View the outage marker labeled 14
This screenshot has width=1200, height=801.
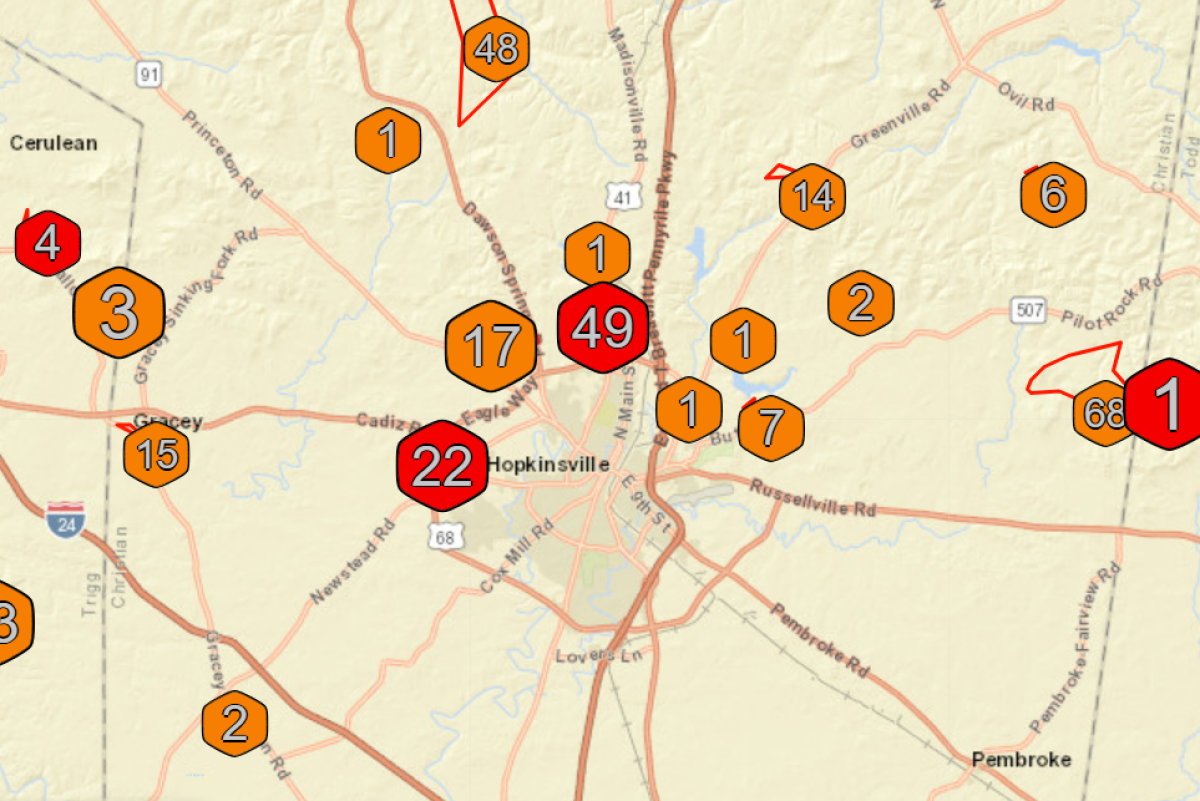(x=813, y=197)
